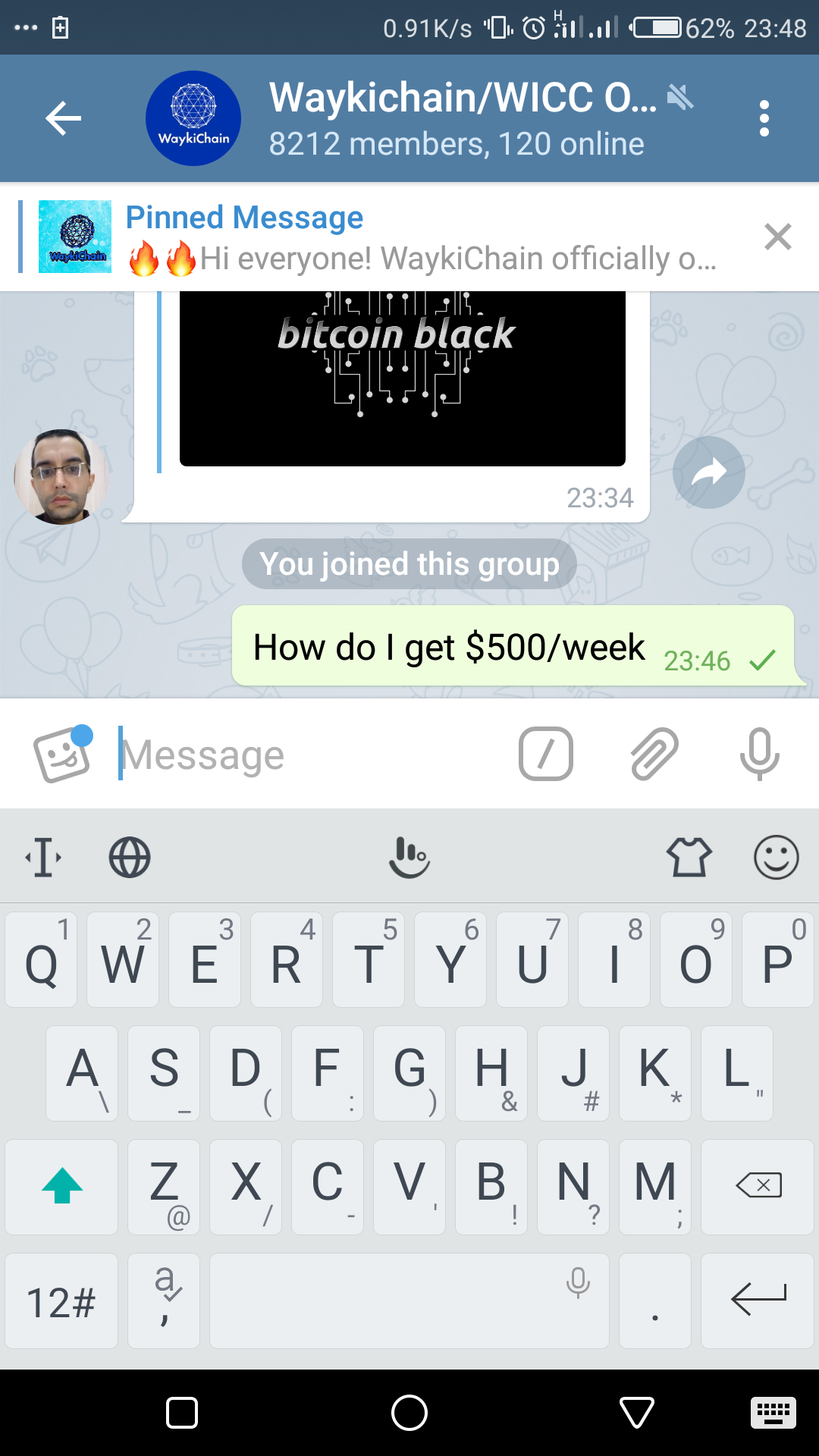Image resolution: width=819 pixels, height=1456 pixels.
Task: Open the three-dot overflow menu
Action: tap(764, 118)
